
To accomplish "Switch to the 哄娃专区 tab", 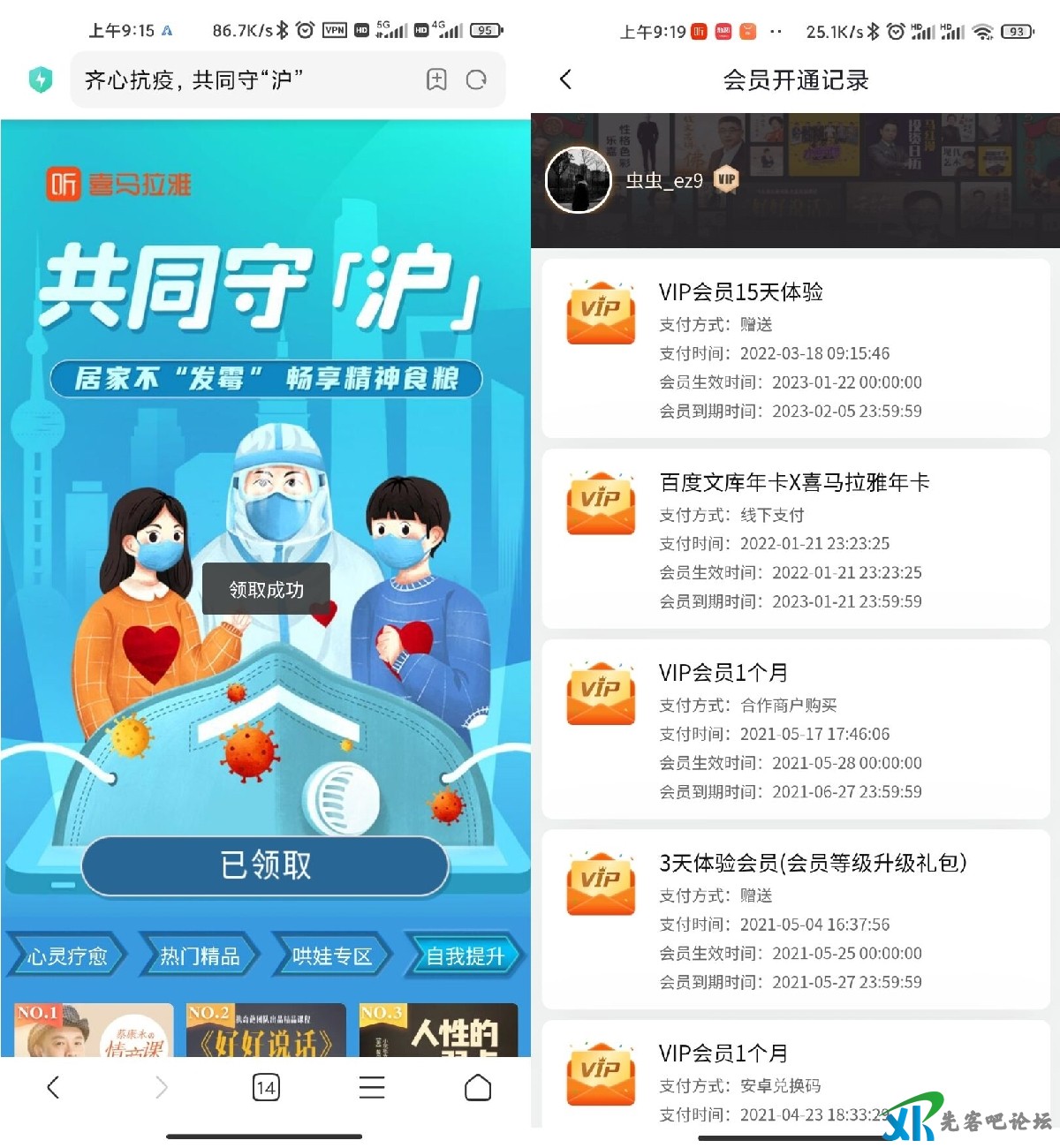I will tap(332, 956).
